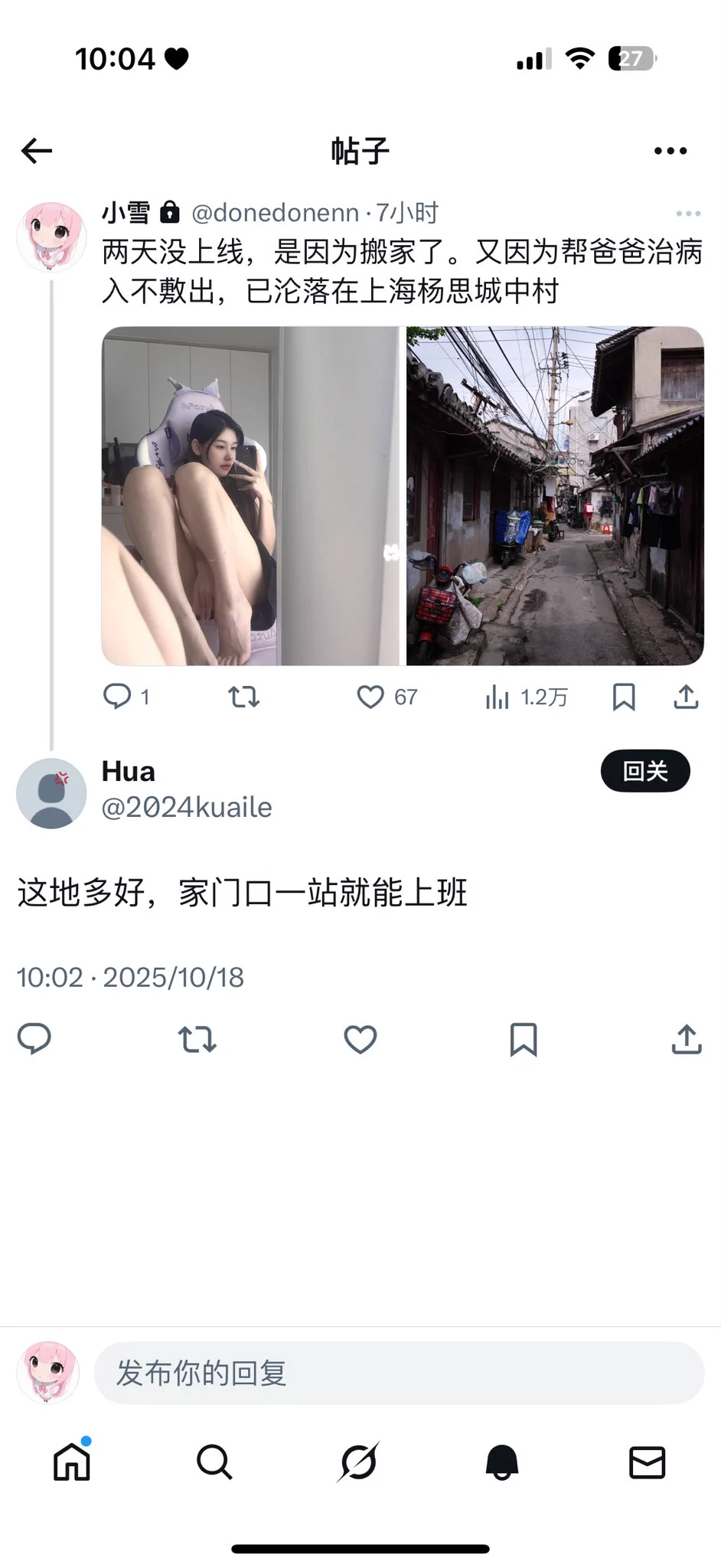The height and width of the screenshot is (1568, 721).
Task: Share 小雪's post
Action: pos(686,697)
